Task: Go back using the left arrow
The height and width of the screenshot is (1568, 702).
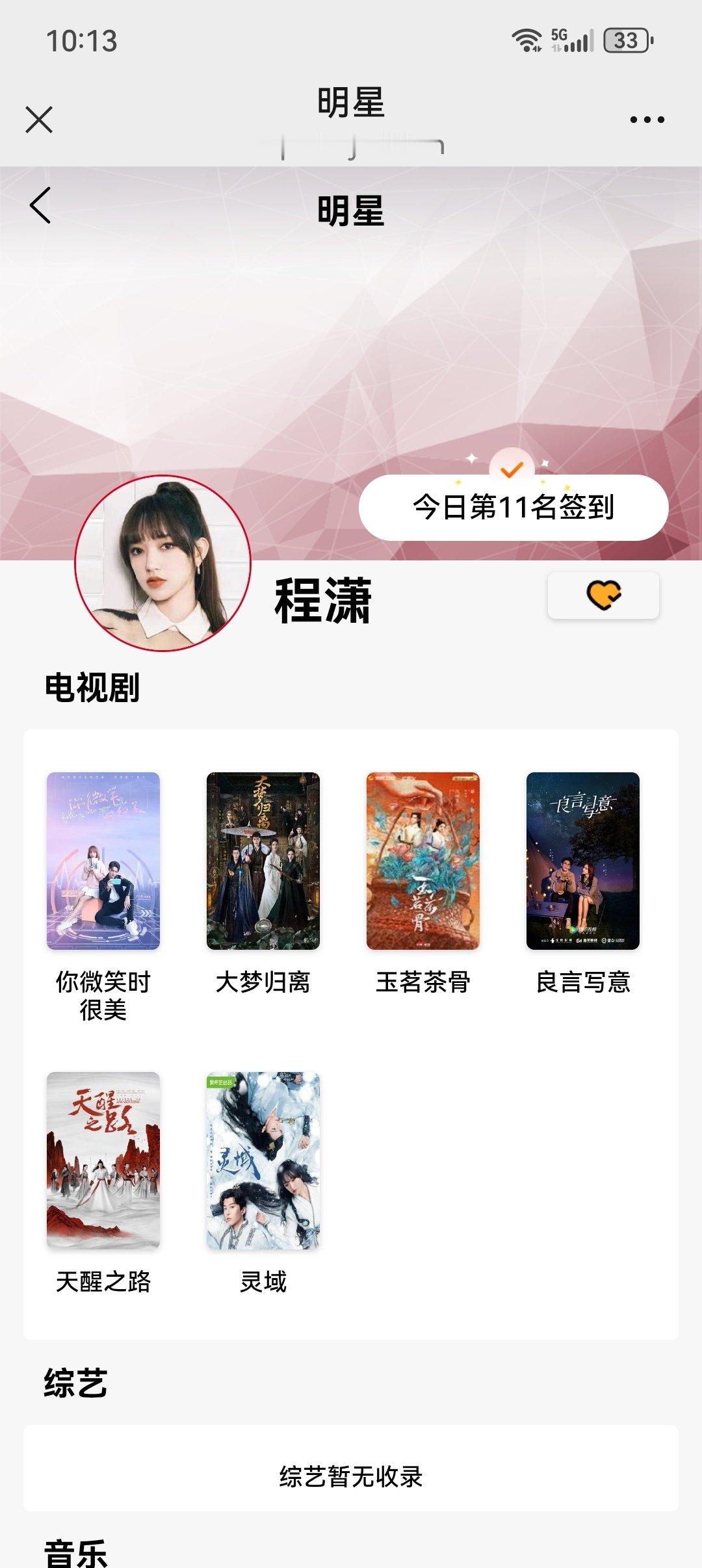Action: 40,205
